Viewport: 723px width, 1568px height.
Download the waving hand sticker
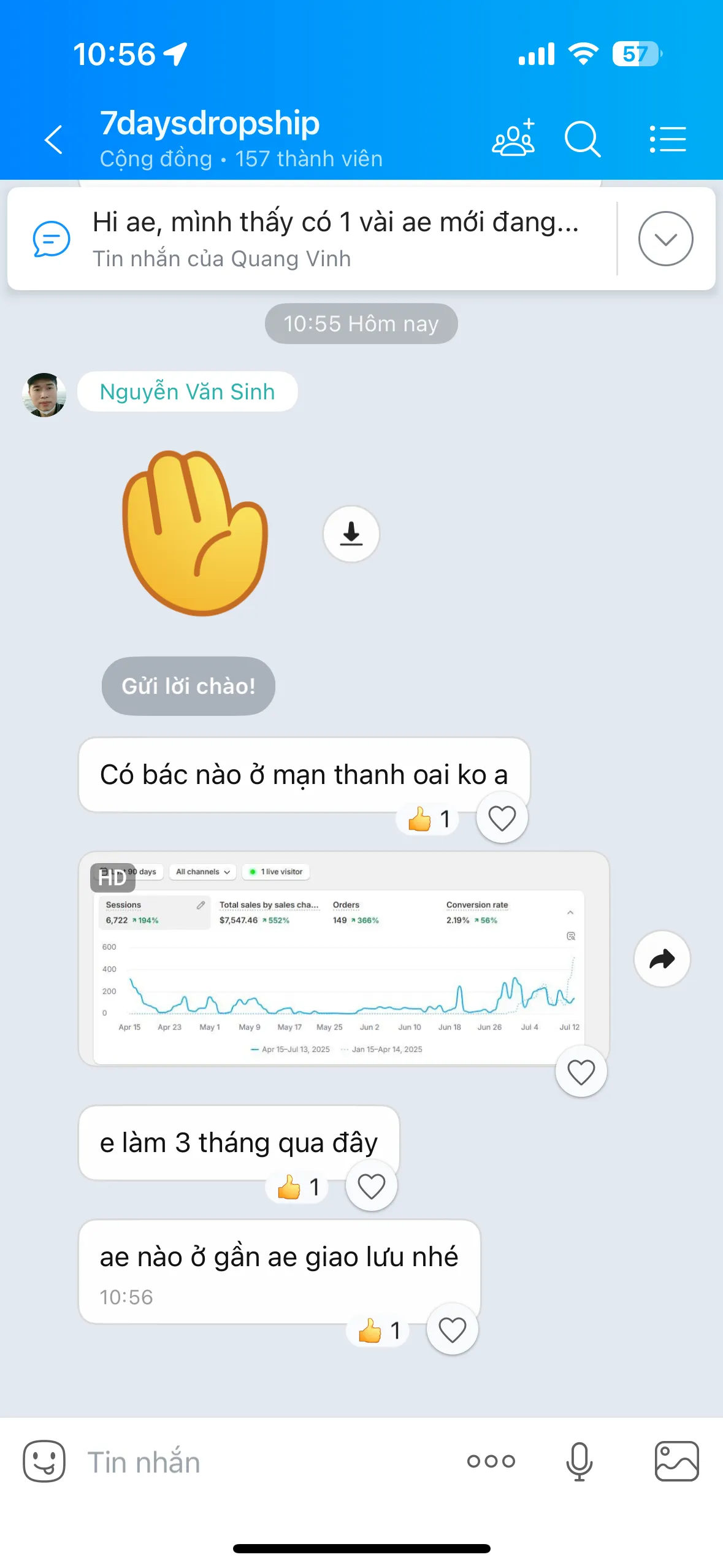[x=351, y=534]
